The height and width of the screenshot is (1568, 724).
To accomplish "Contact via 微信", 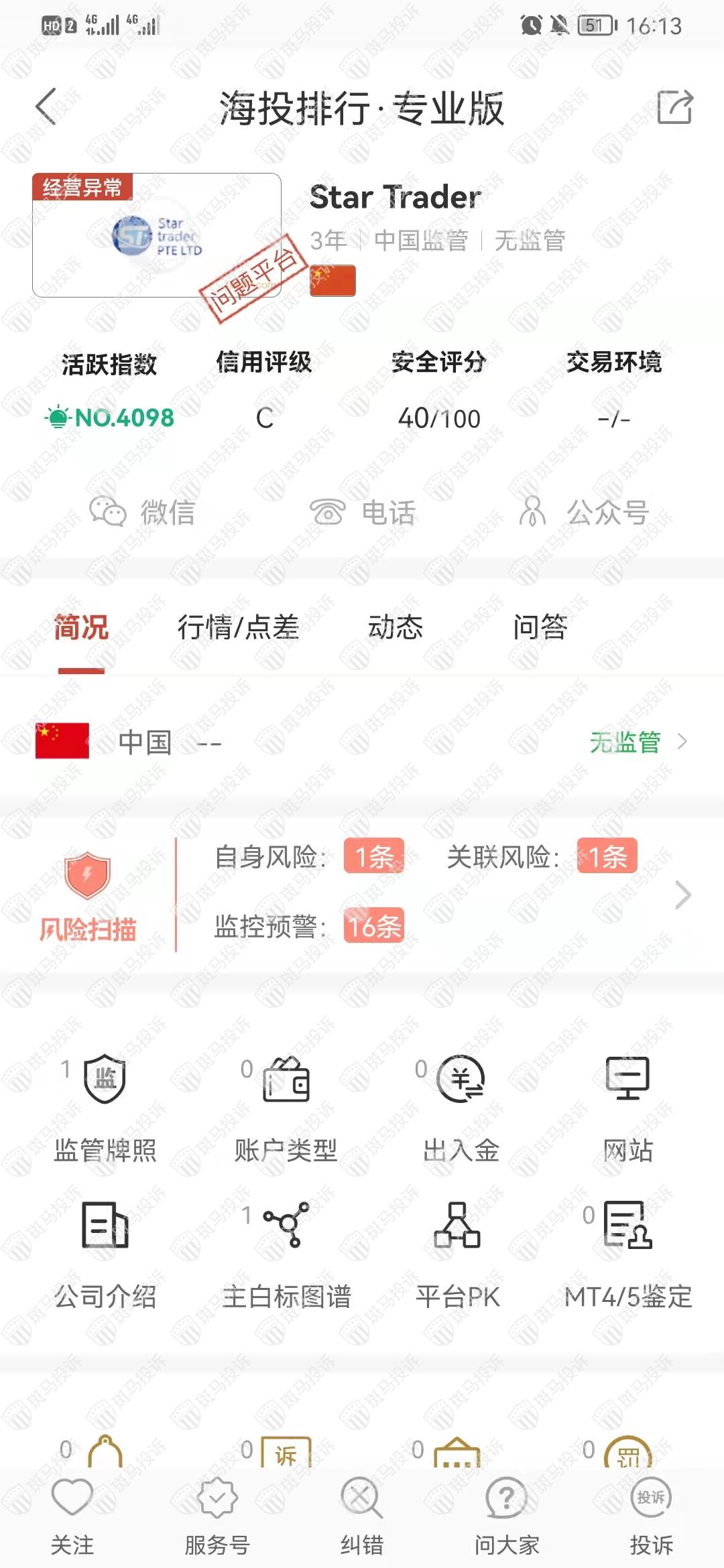I will pyautogui.click(x=142, y=513).
